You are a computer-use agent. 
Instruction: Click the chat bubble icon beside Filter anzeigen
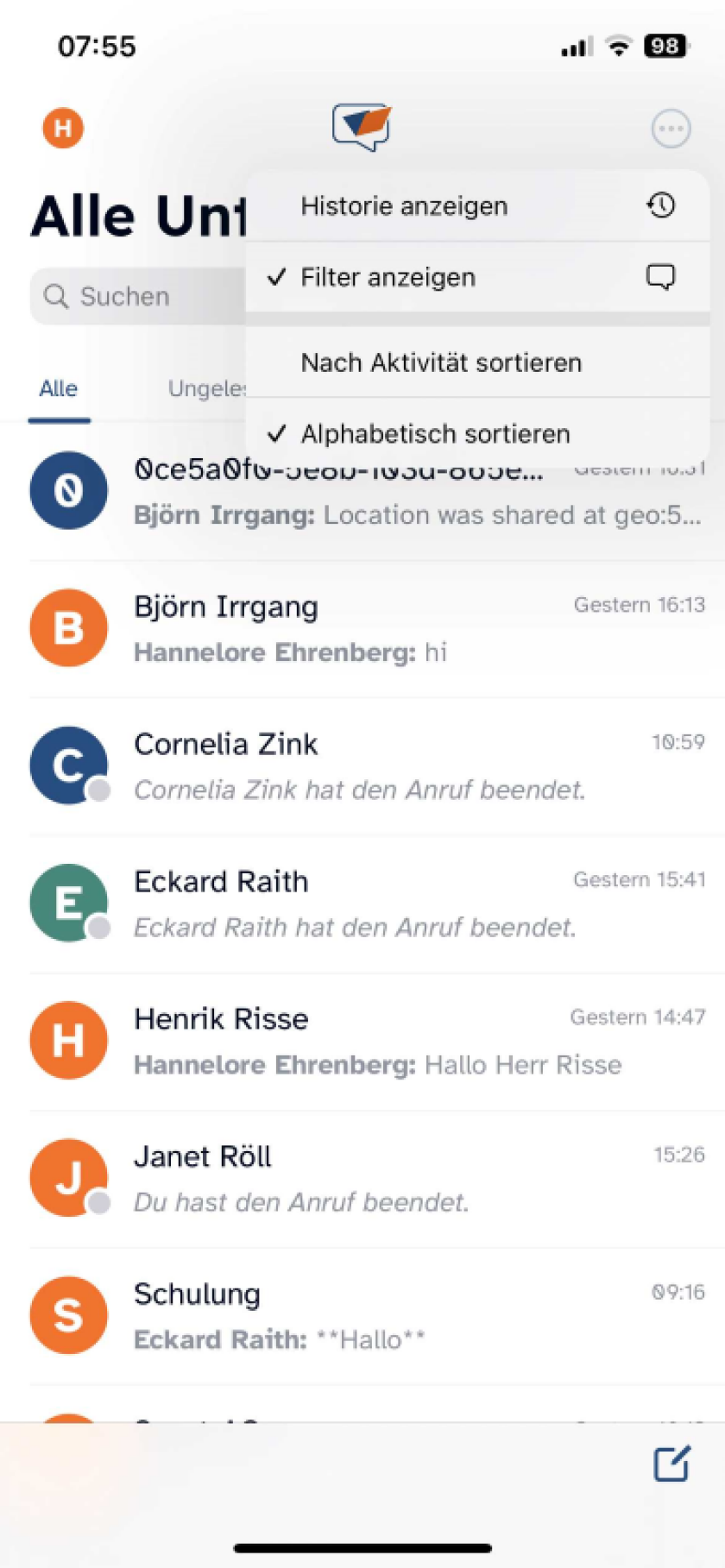(660, 277)
